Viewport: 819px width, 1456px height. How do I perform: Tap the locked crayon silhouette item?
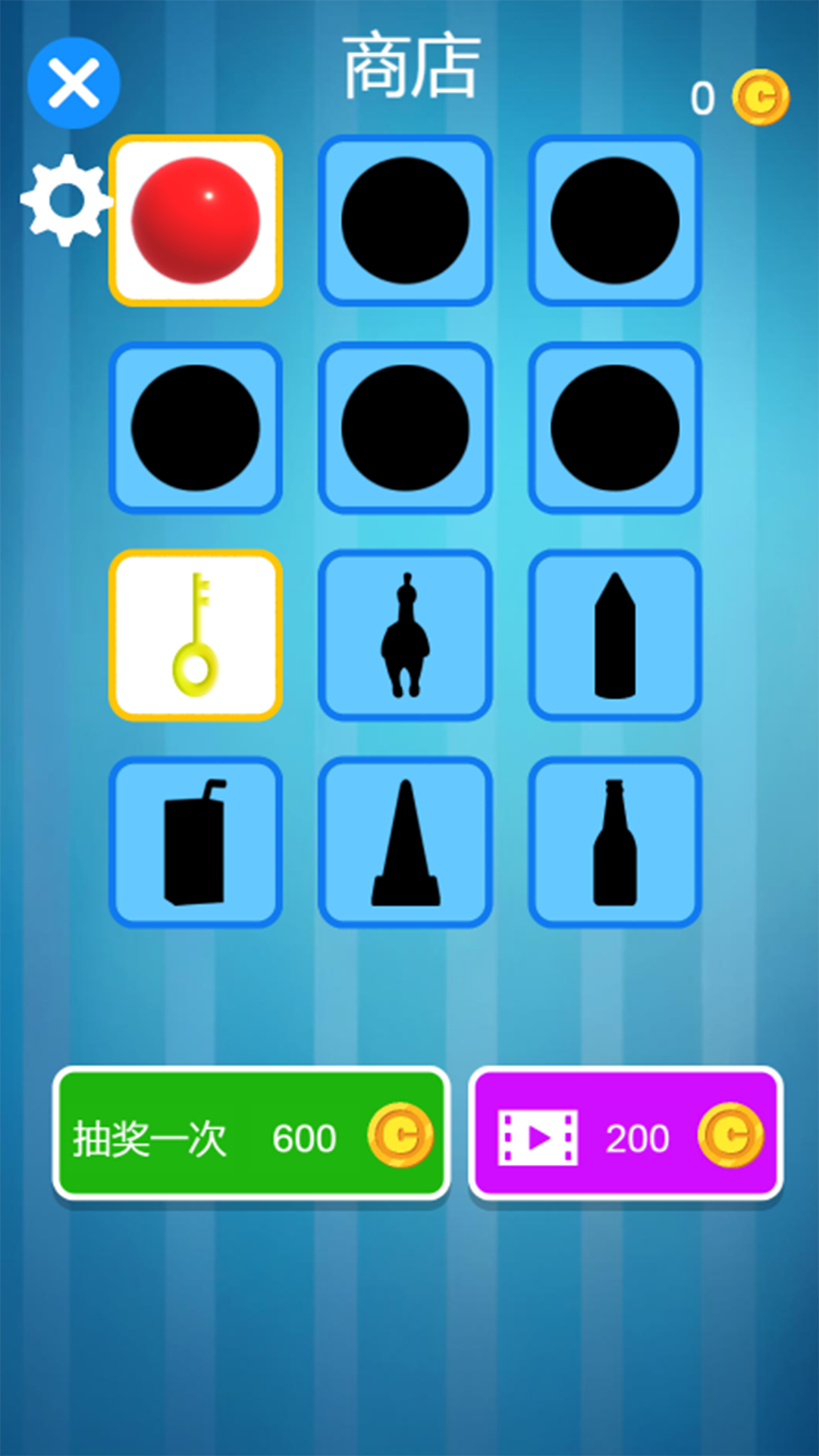[614, 635]
